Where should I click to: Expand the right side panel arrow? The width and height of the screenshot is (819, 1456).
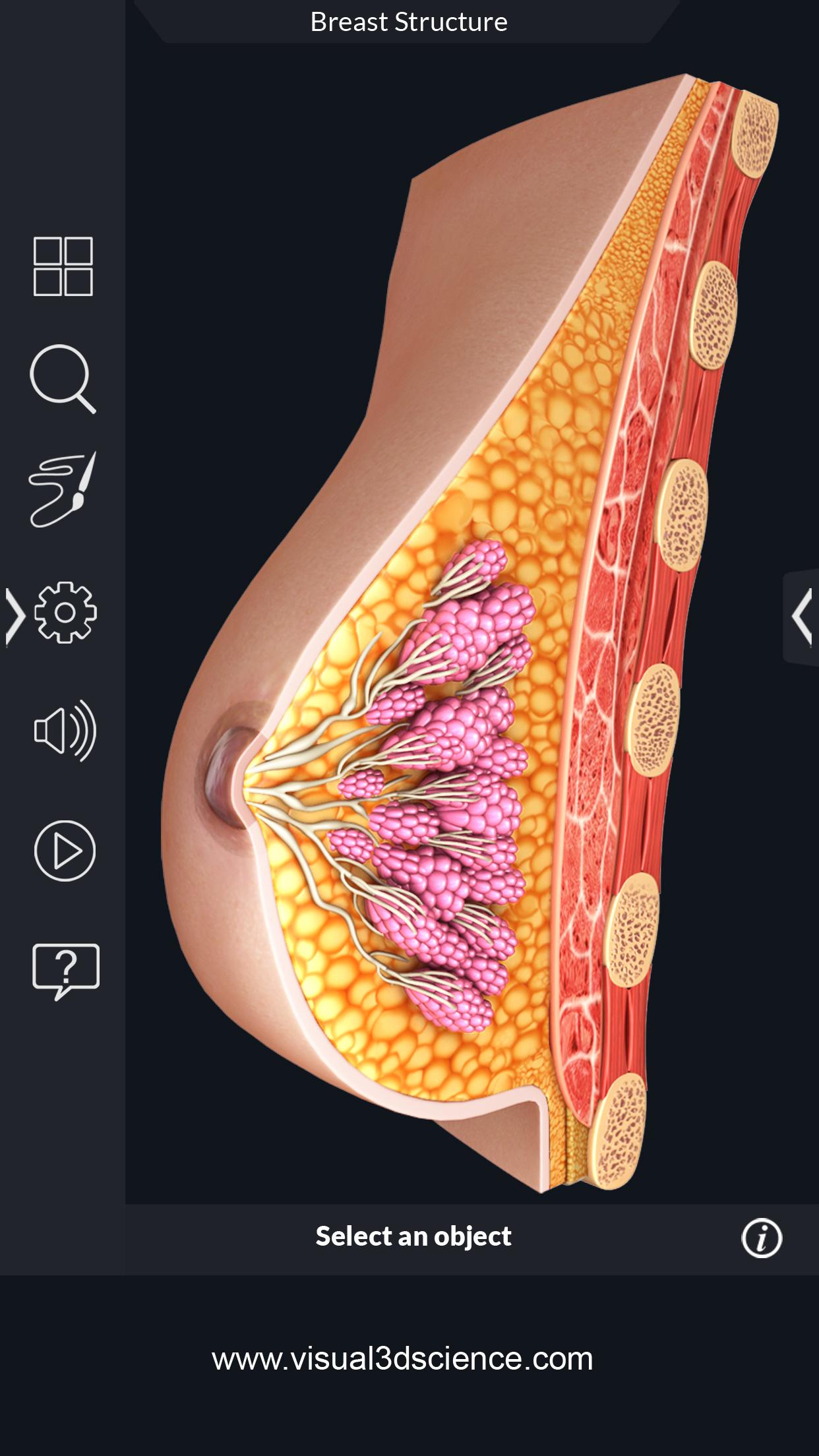(x=802, y=617)
